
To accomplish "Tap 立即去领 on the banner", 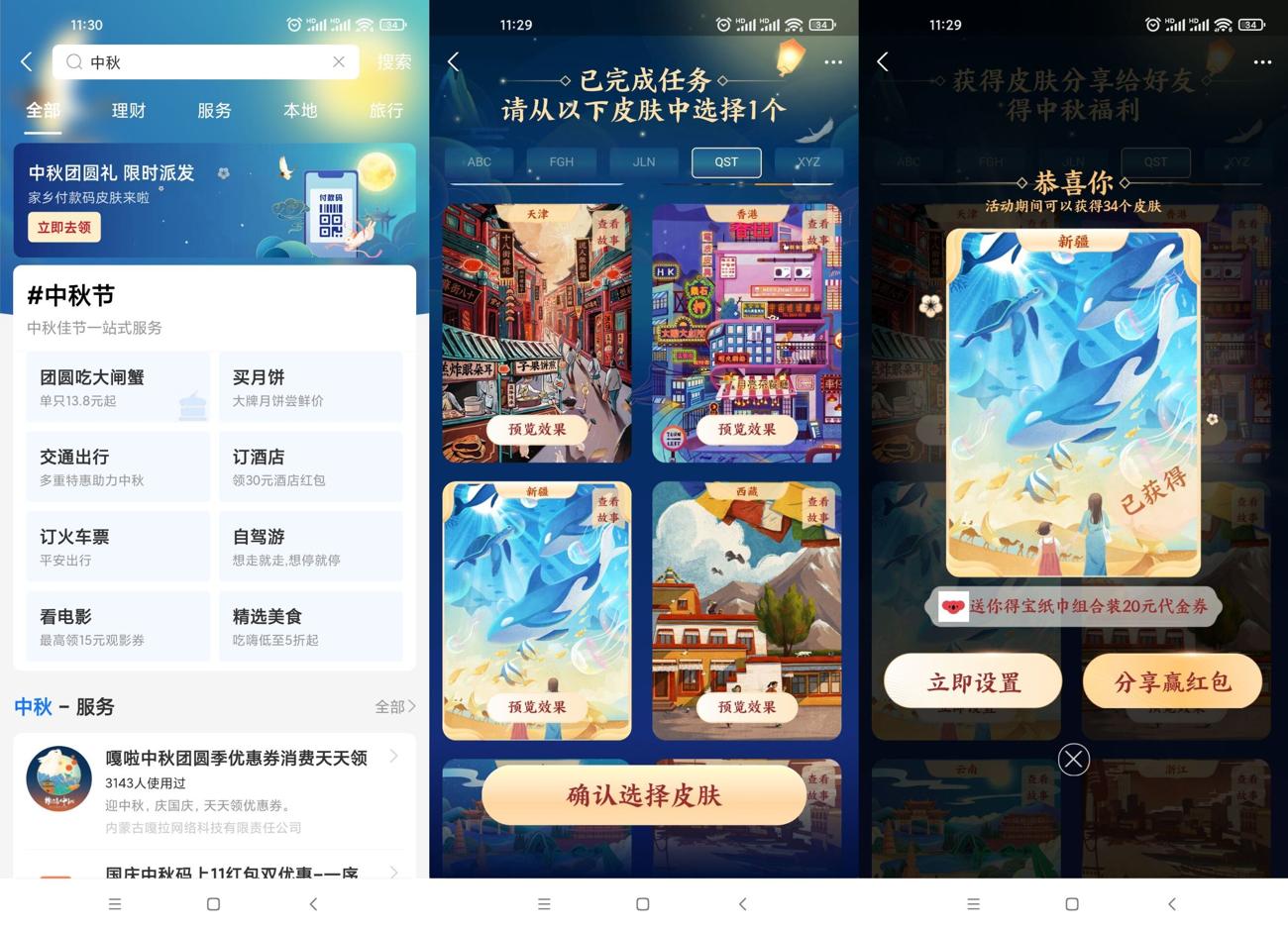I will point(64,227).
